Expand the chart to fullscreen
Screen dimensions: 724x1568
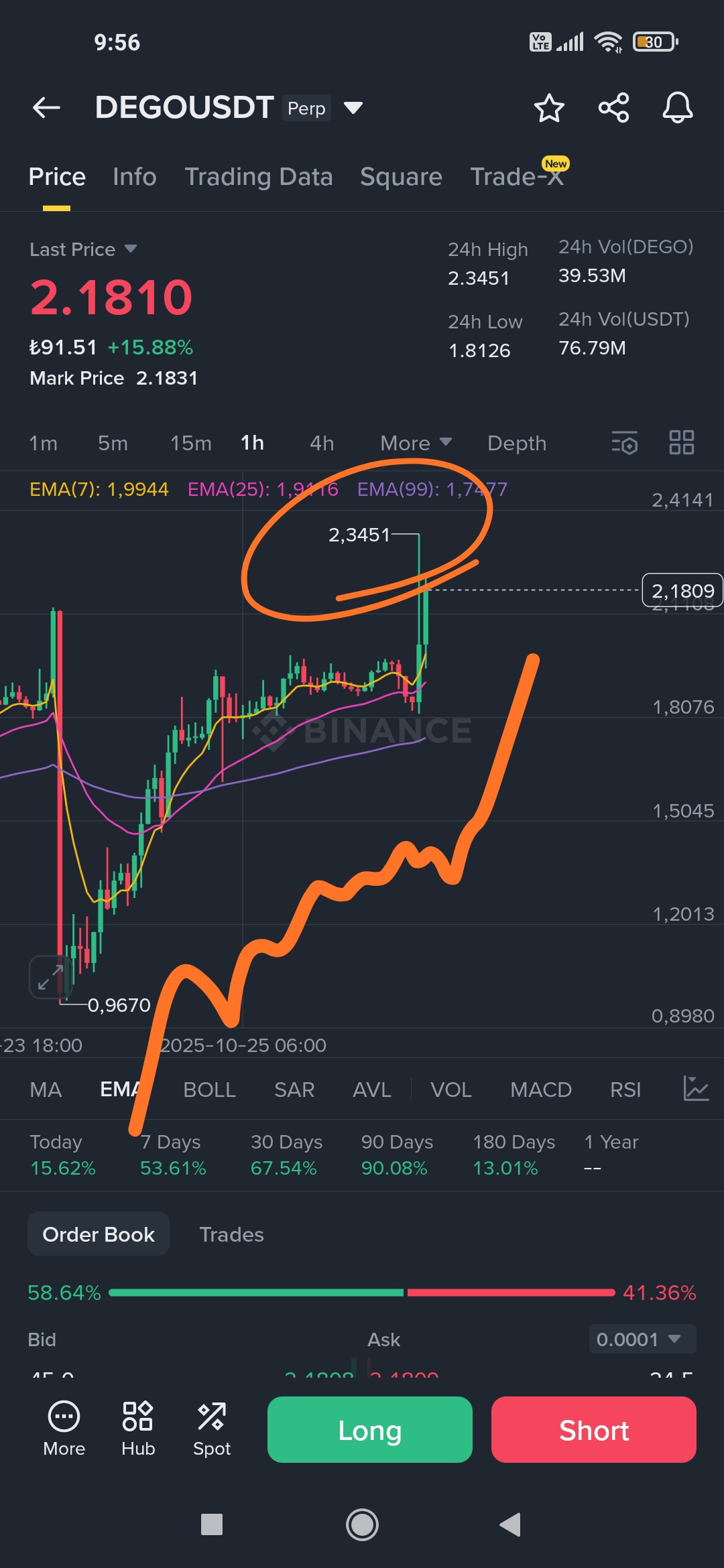point(50,977)
